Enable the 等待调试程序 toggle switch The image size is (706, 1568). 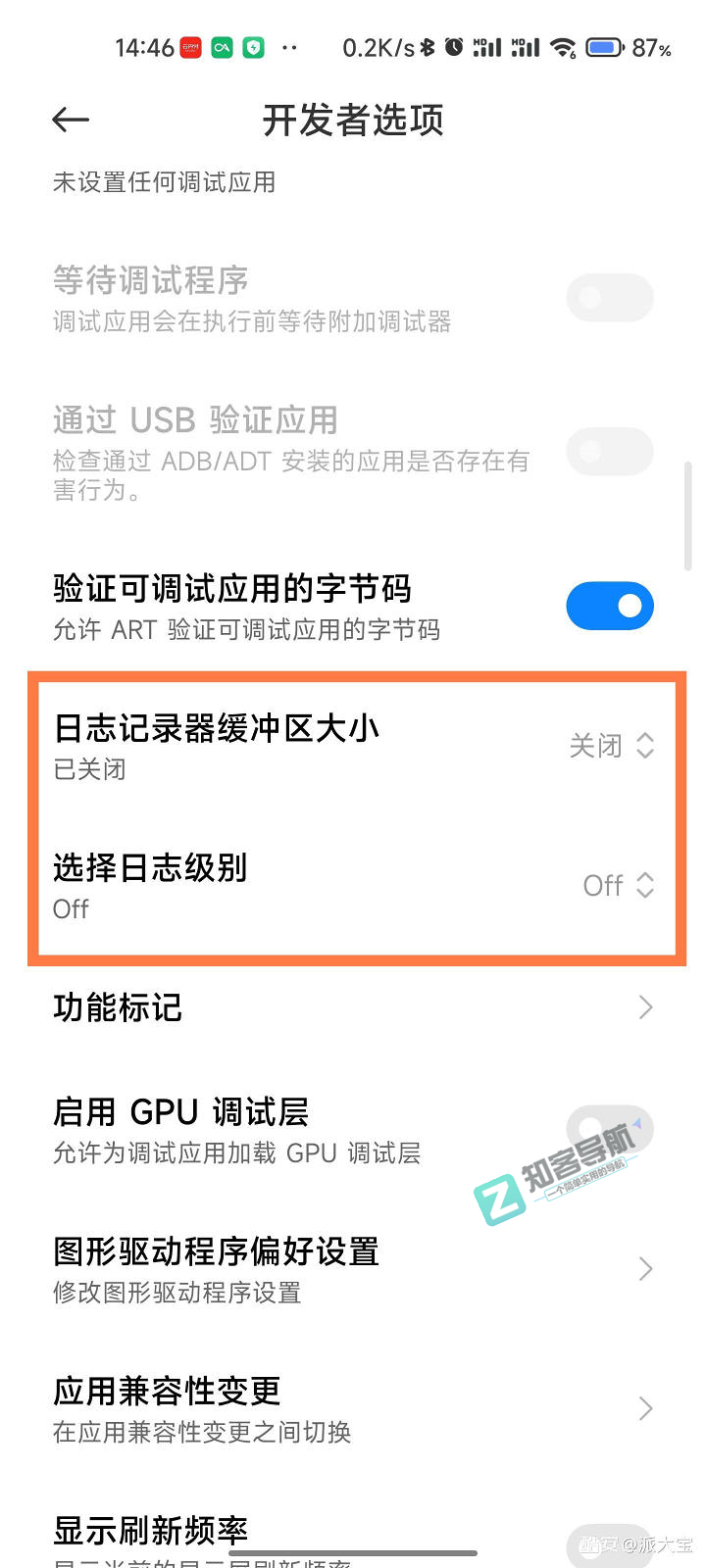click(610, 297)
